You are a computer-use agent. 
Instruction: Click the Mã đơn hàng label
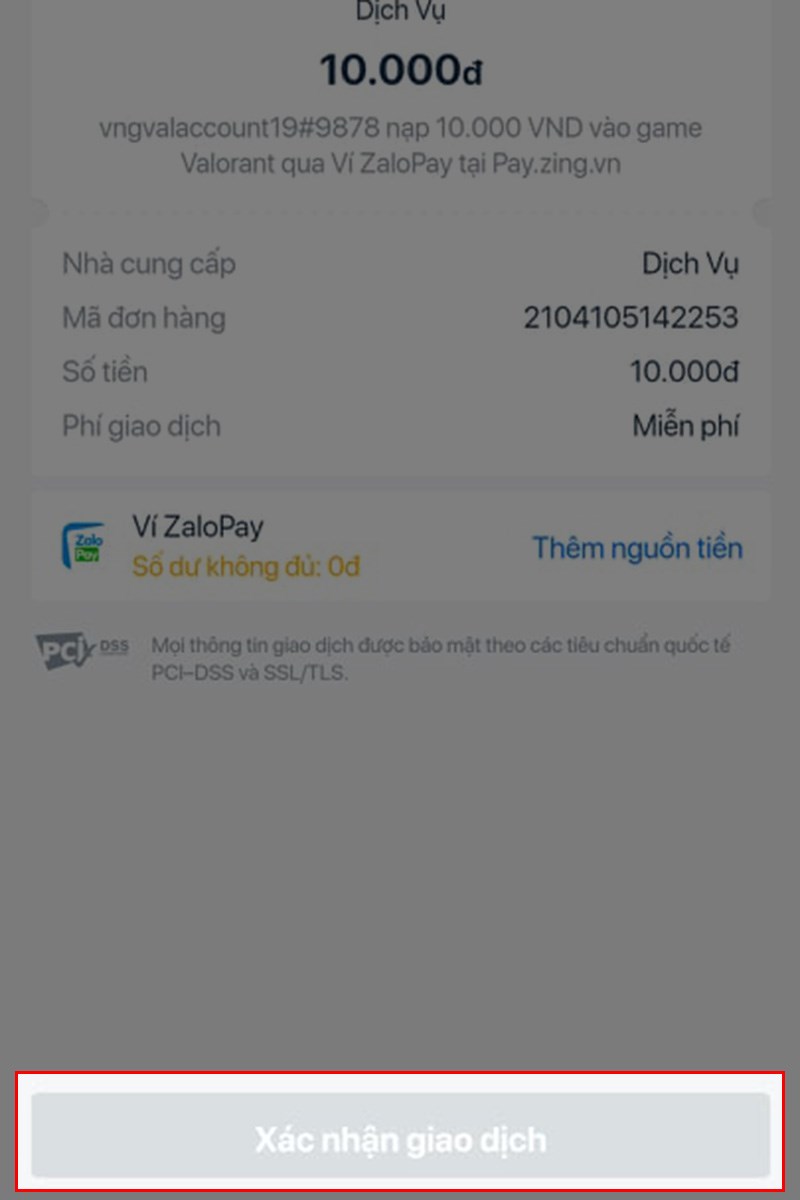pyautogui.click(x=144, y=317)
